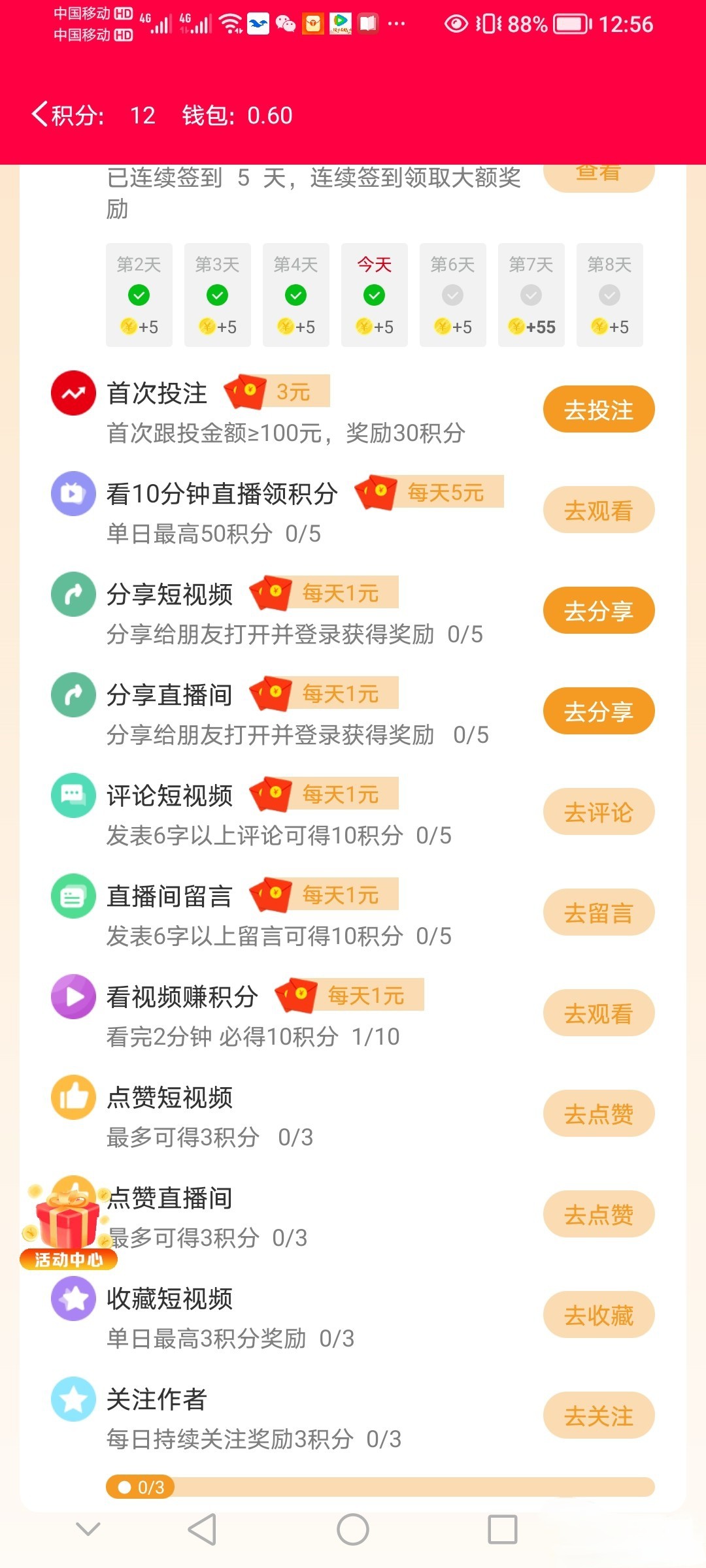Tap 去点赞 for 点赞直播间
This screenshot has height=1568, width=706.
pyautogui.click(x=598, y=1215)
